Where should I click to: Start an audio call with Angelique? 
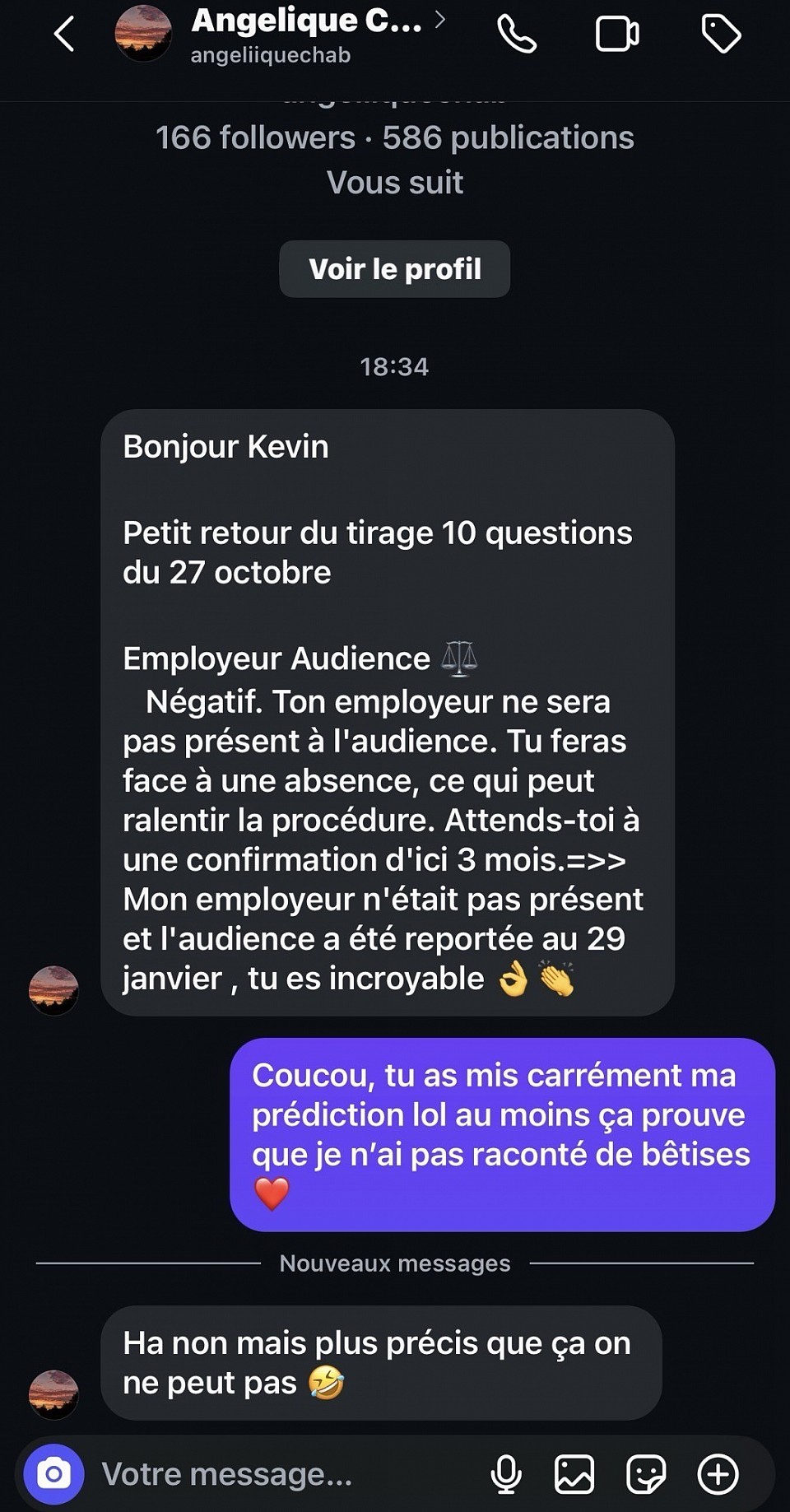click(518, 34)
